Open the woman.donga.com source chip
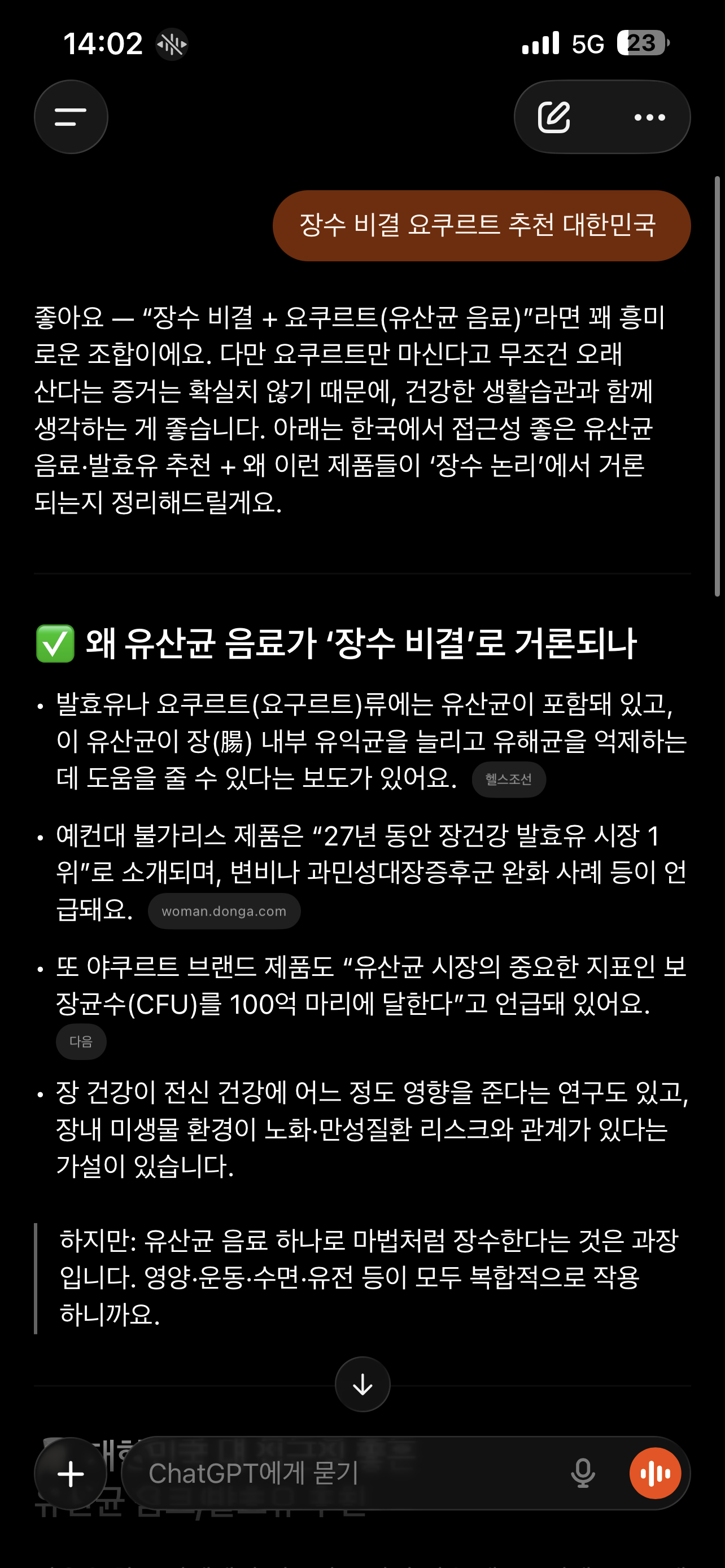Screen dimensions: 725x1568 pyautogui.click(x=224, y=911)
